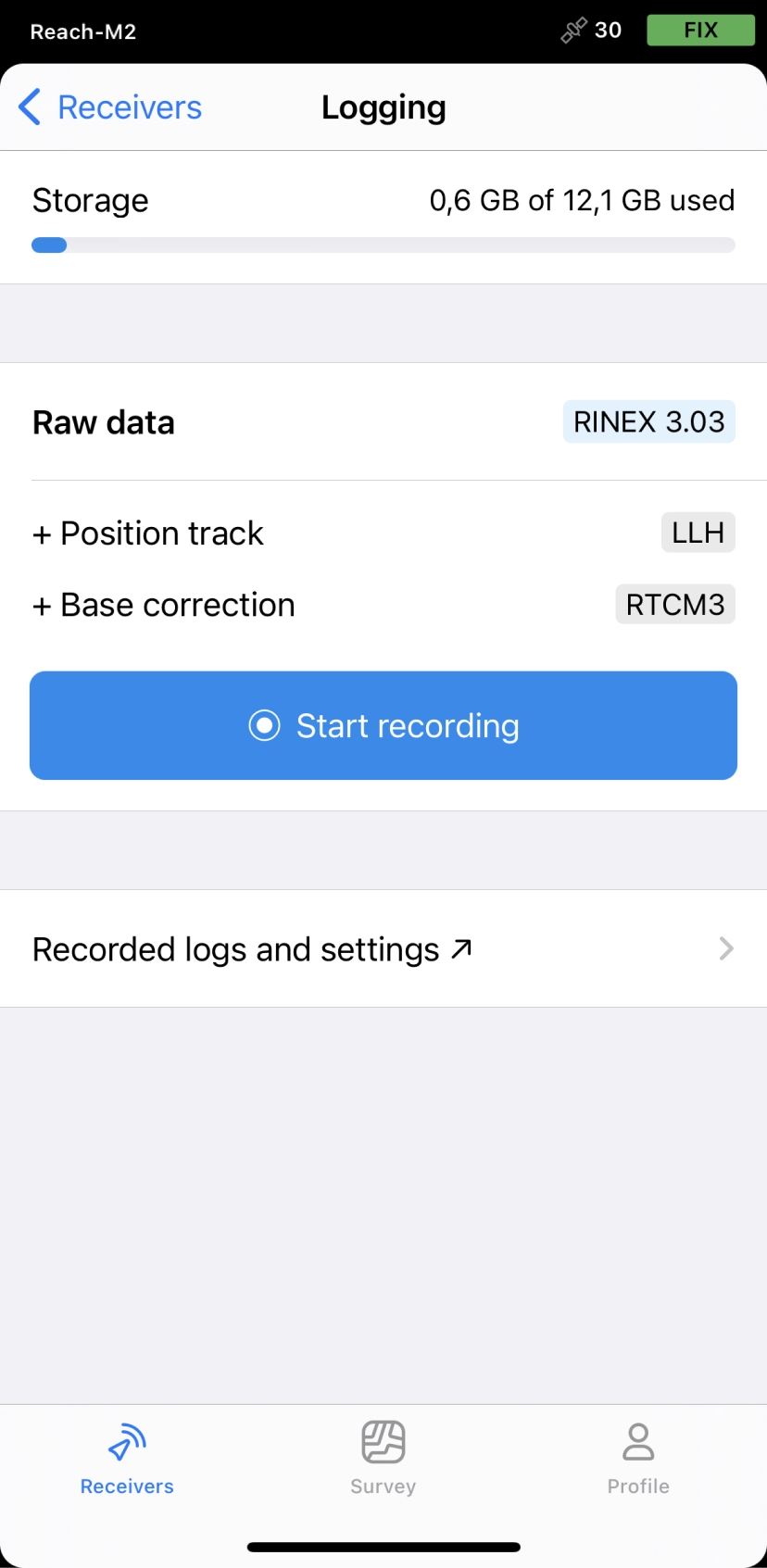The height and width of the screenshot is (1568, 767).
Task: Open the Receivers tab in the bottom bar
Action: [127, 1458]
